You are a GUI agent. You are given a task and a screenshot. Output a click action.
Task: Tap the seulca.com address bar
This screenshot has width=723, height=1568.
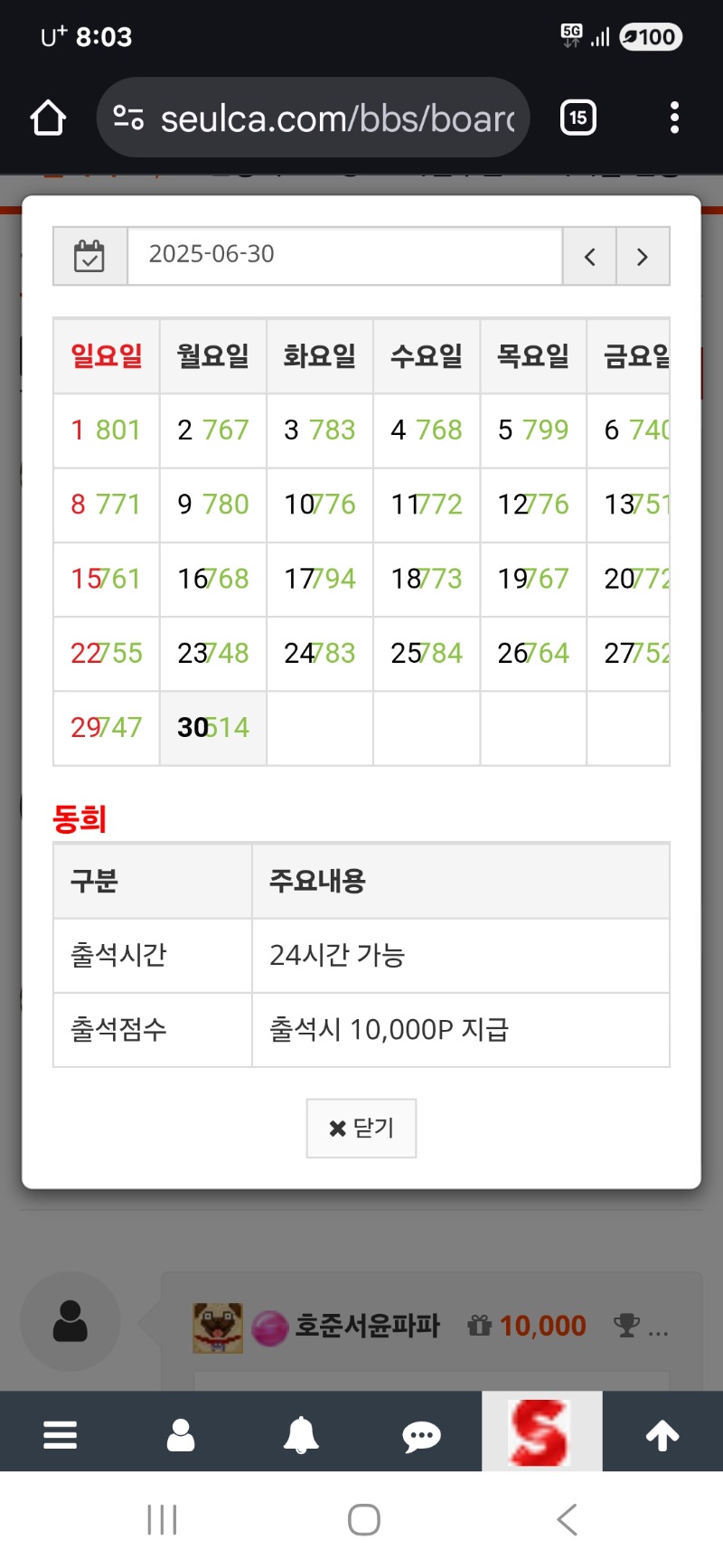click(313, 118)
